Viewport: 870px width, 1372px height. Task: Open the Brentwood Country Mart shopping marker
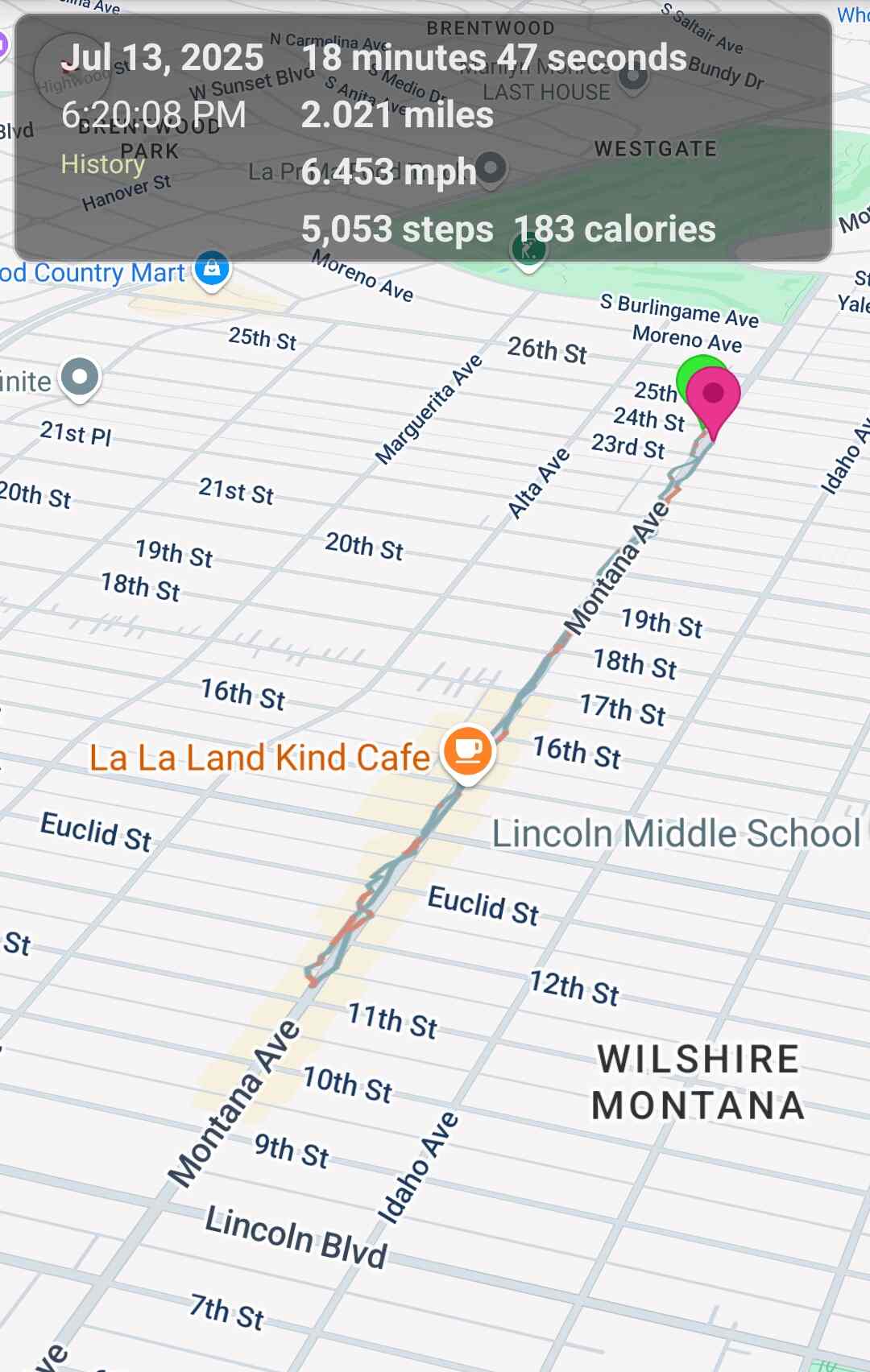(212, 268)
